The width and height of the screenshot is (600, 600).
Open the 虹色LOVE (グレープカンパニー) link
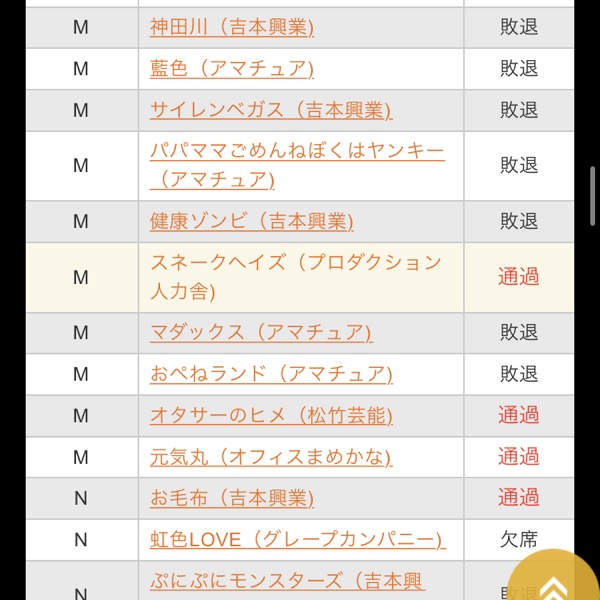297,540
